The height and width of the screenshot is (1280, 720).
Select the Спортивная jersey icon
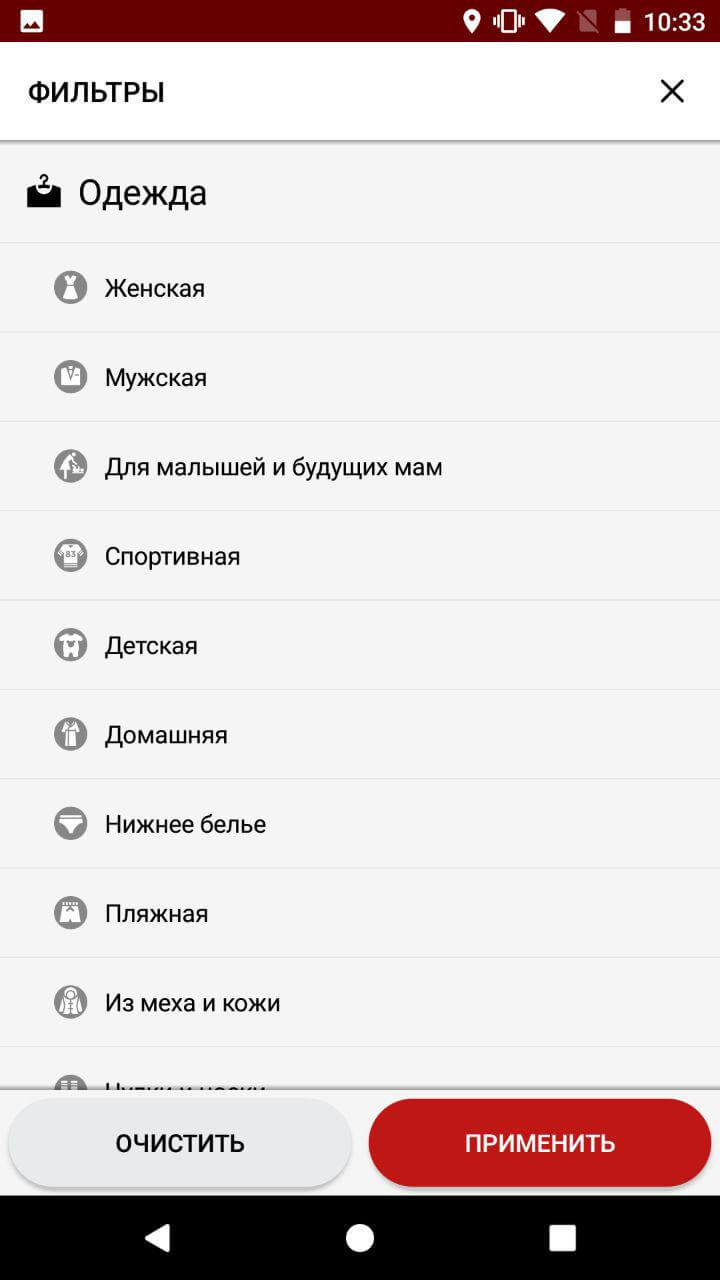pos(70,555)
